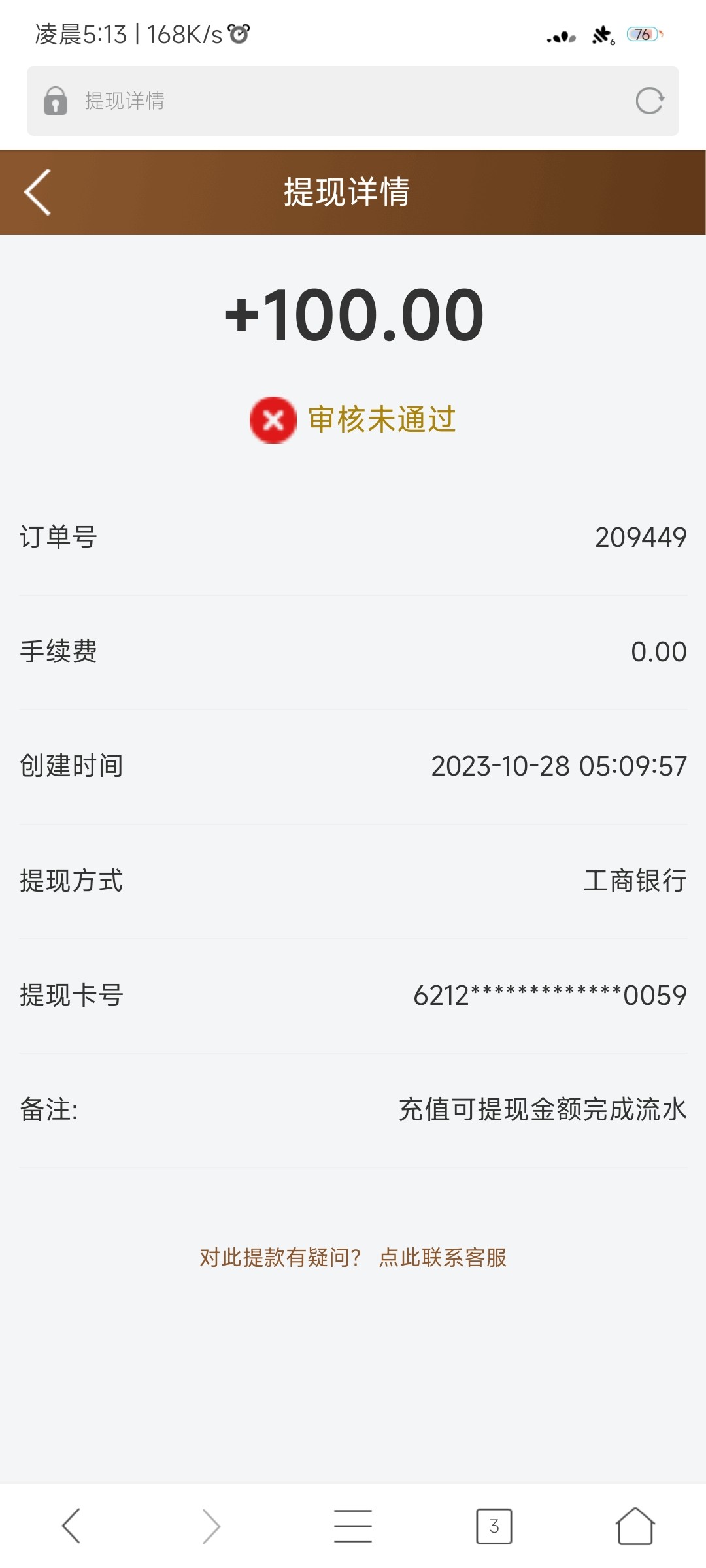The width and height of the screenshot is (706, 1568).
Task: Tap the address bar showing 提现详情
Action: [x=261, y=101]
